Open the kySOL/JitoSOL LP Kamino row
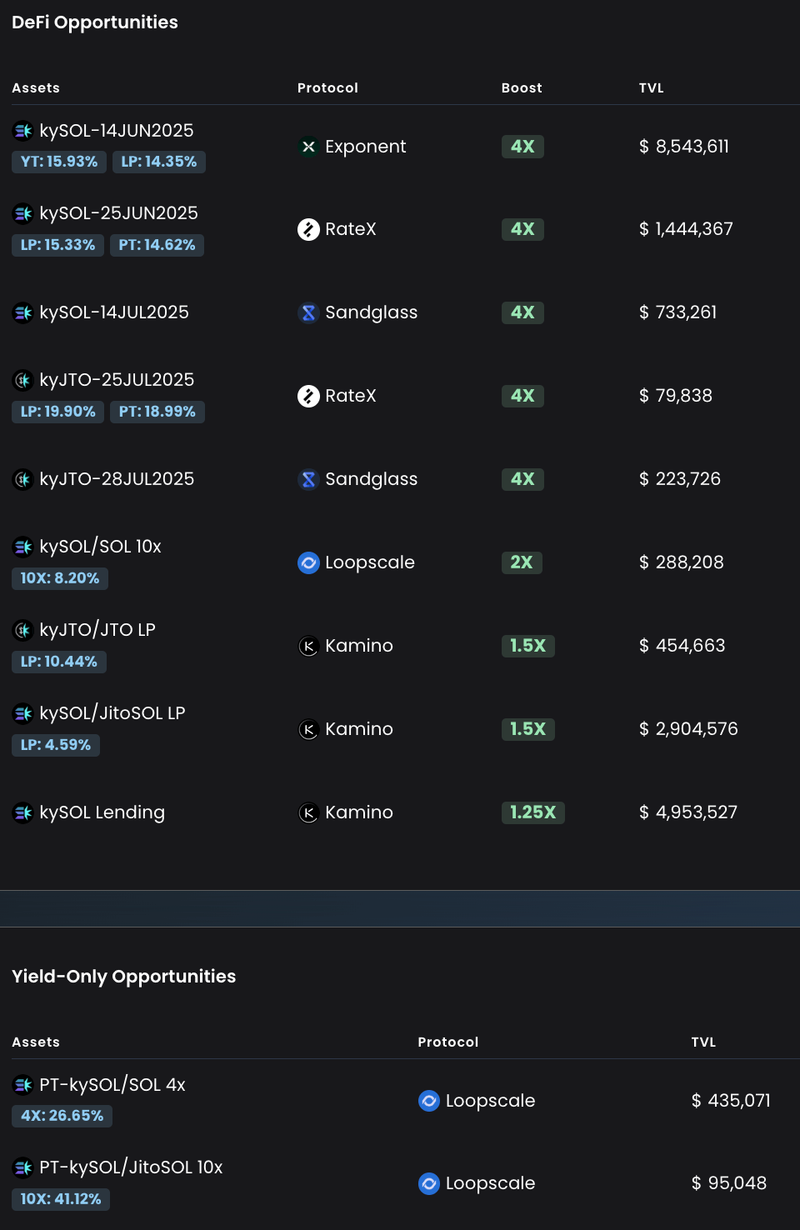 point(112,713)
